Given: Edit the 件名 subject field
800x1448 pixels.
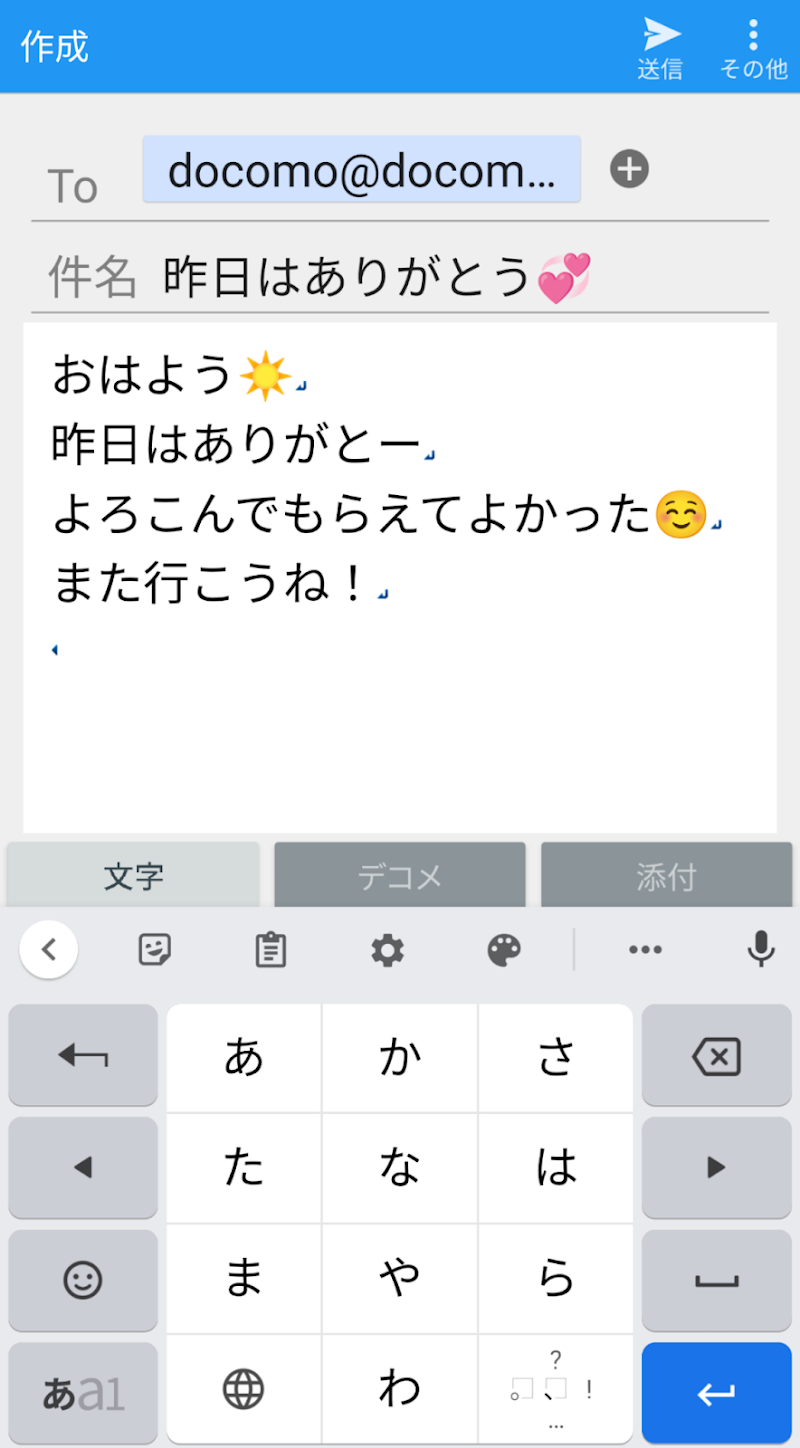Looking at the screenshot, I should point(450,277).
